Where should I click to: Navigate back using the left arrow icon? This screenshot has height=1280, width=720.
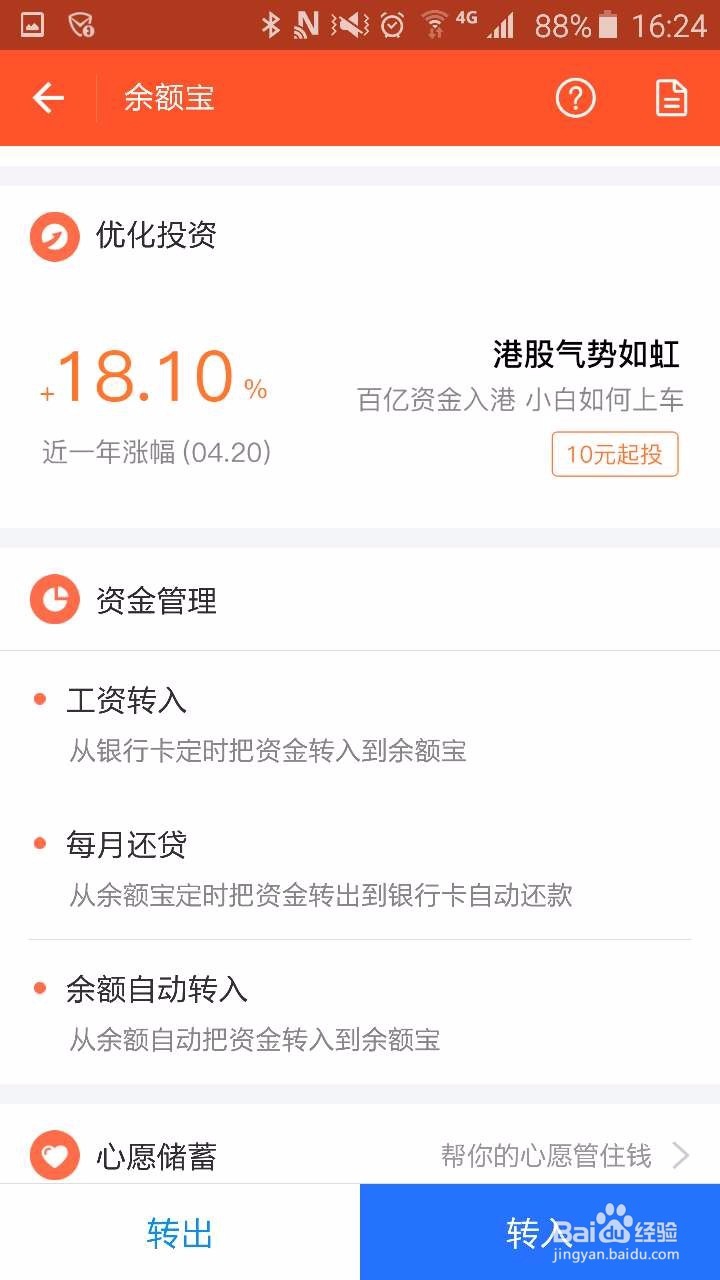(x=47, y=98)
